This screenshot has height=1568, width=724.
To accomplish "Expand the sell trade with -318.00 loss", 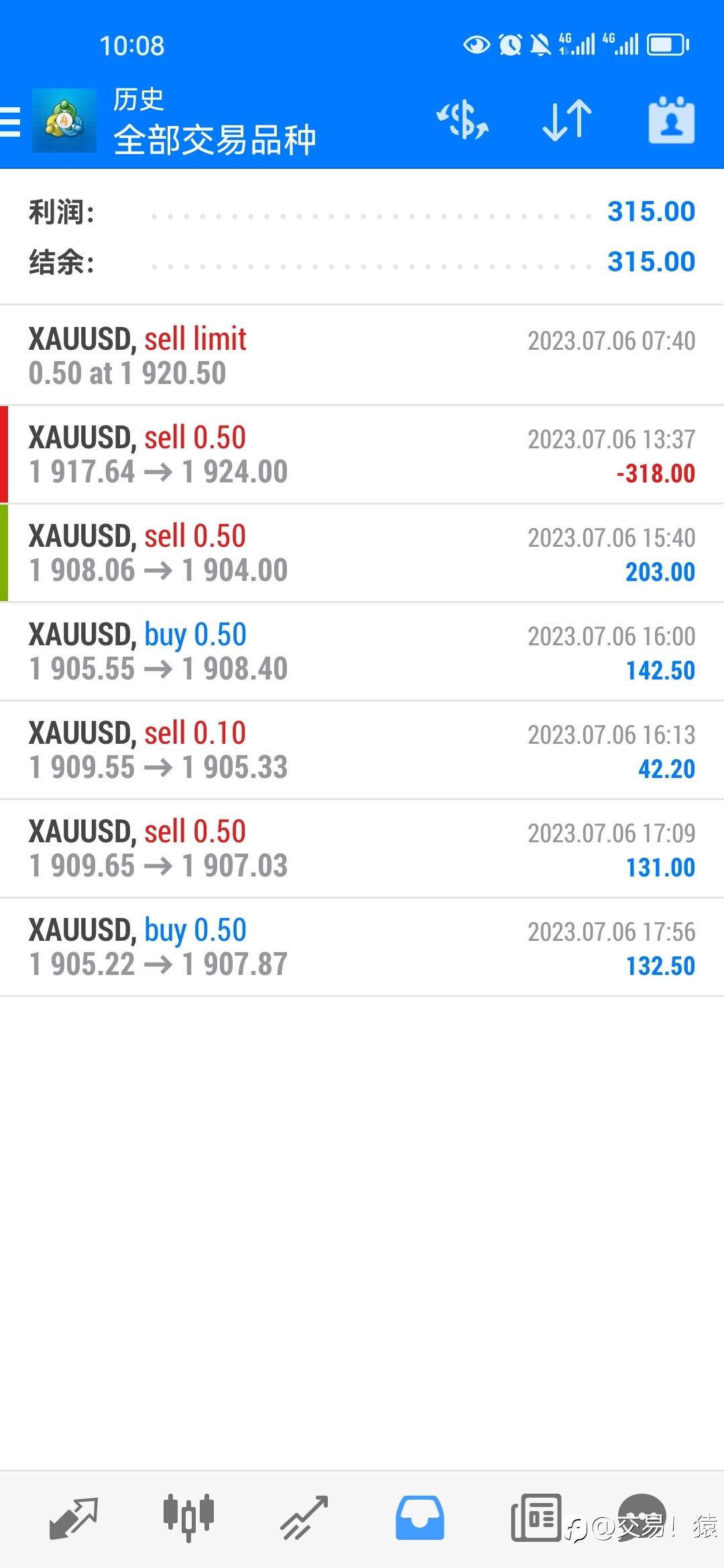I will pos(362,454).
